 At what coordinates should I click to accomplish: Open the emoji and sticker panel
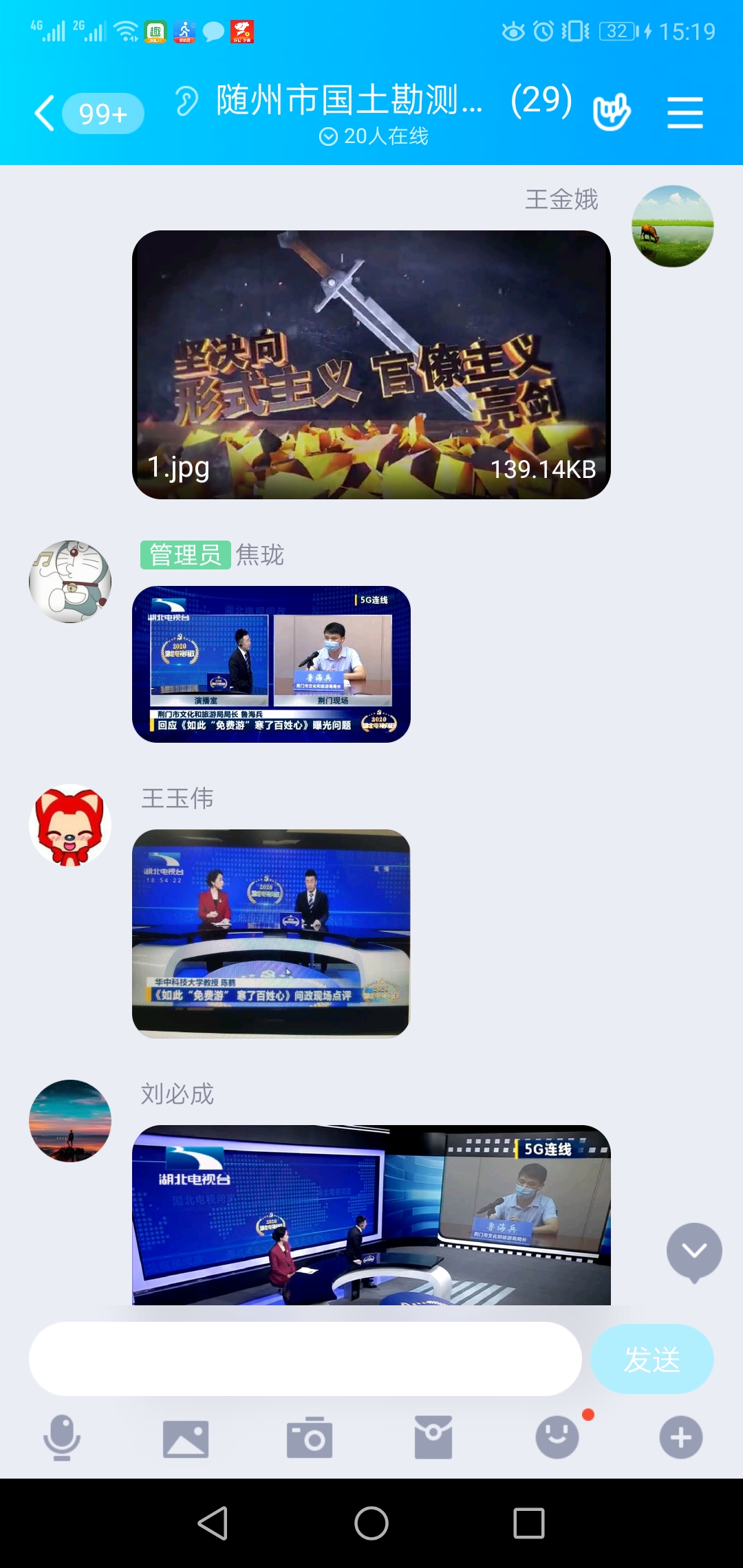[x=557, y=1437]
